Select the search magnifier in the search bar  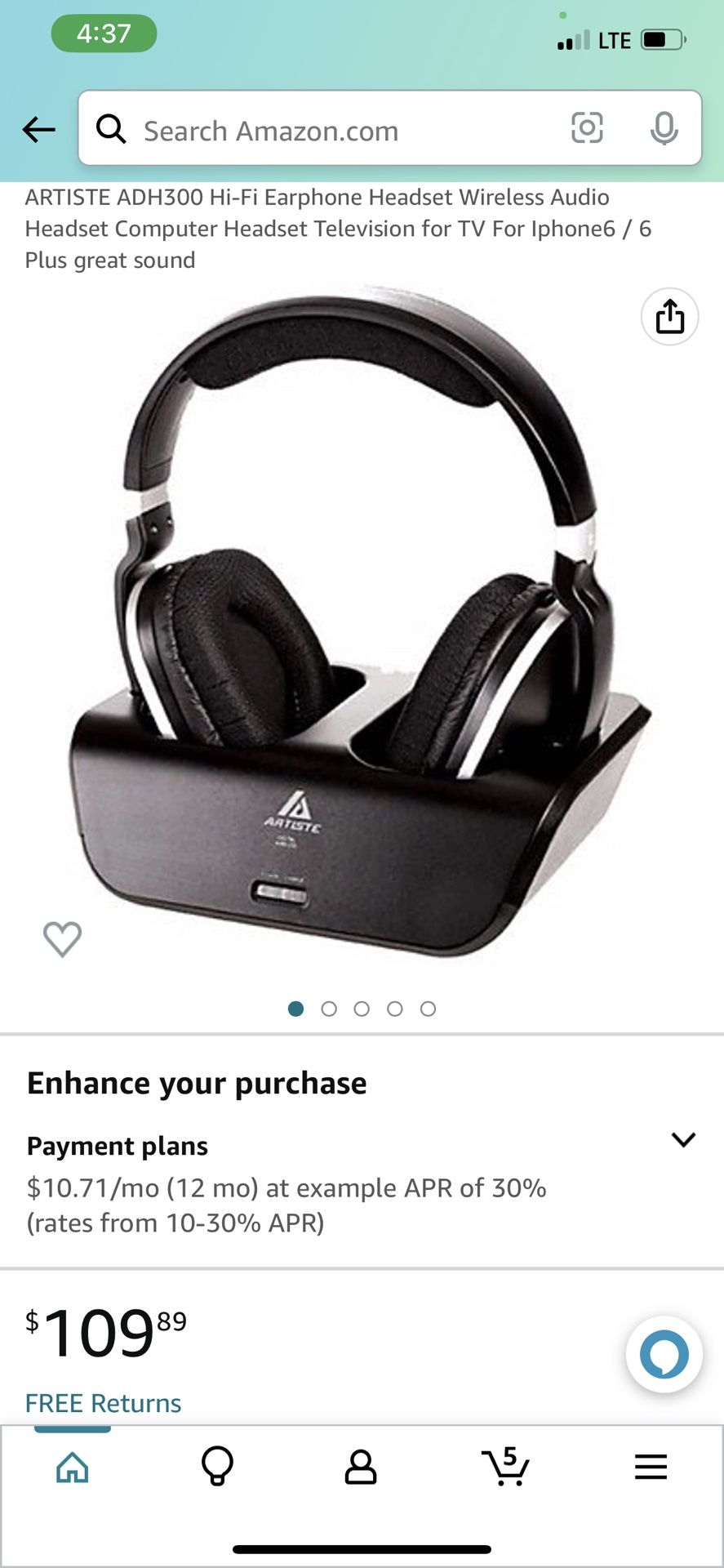112,130
